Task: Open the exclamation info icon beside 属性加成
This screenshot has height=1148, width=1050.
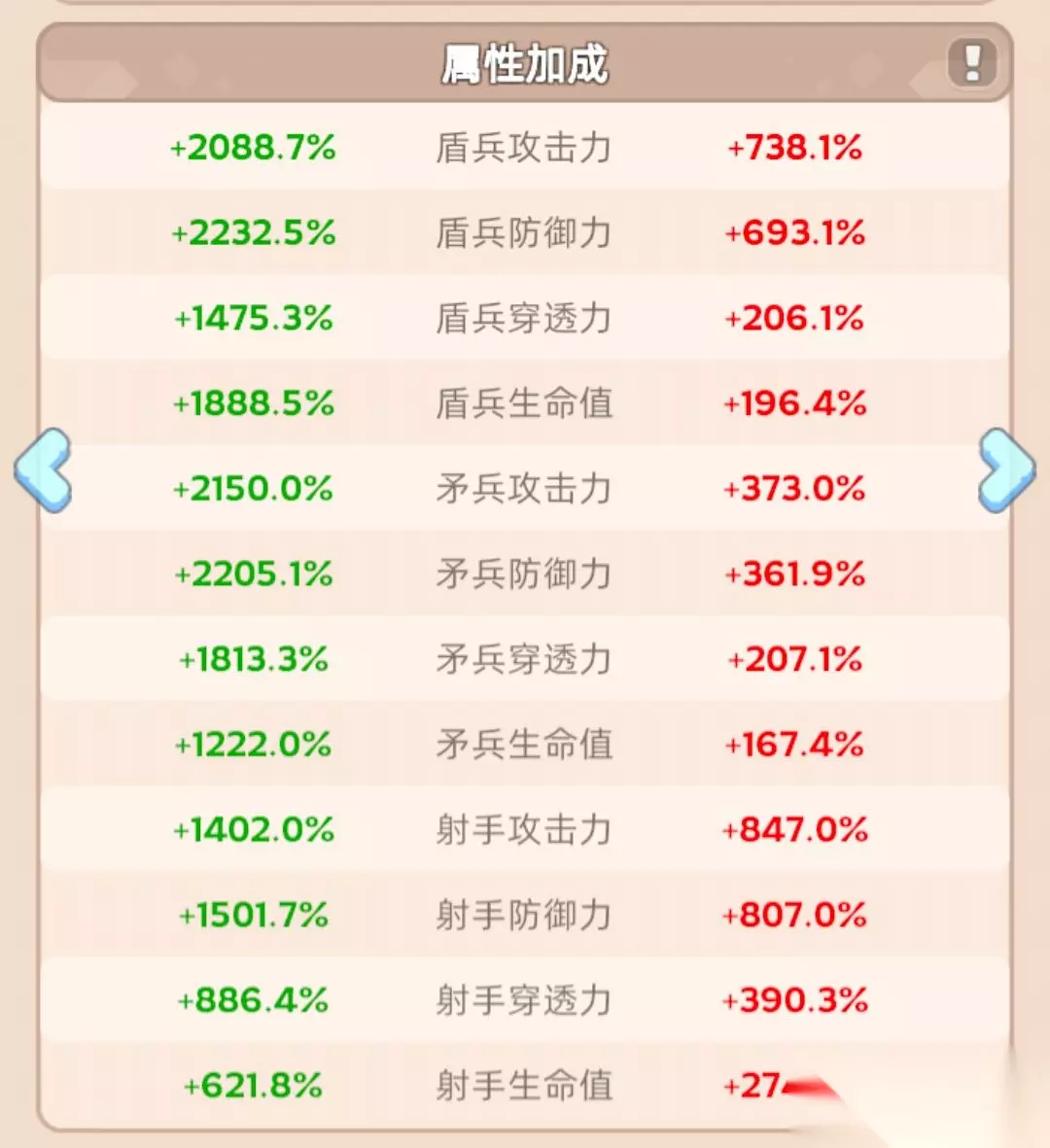Action: (x=971, y=63)
